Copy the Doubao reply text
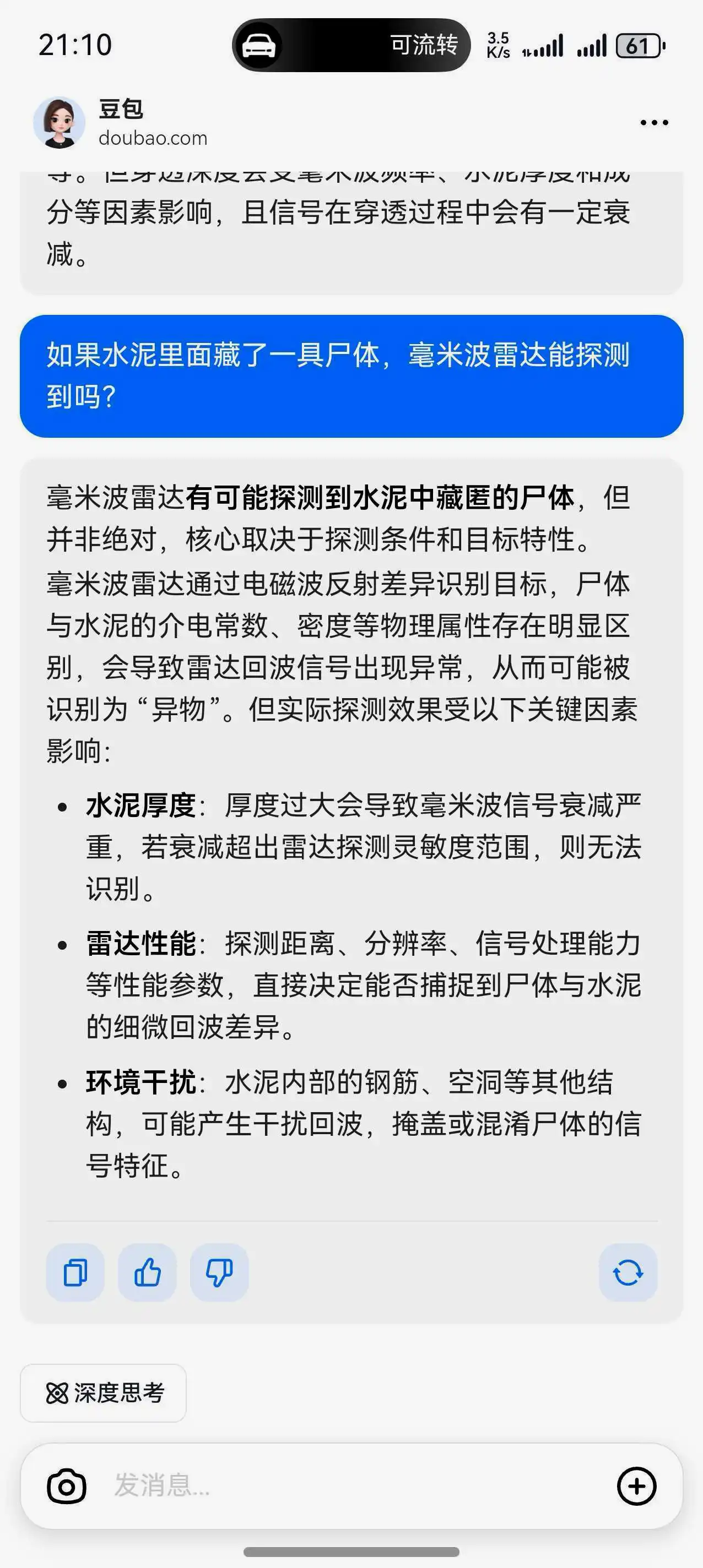This screenshot has height=1568, width=703. click(x=75, y=1273)
